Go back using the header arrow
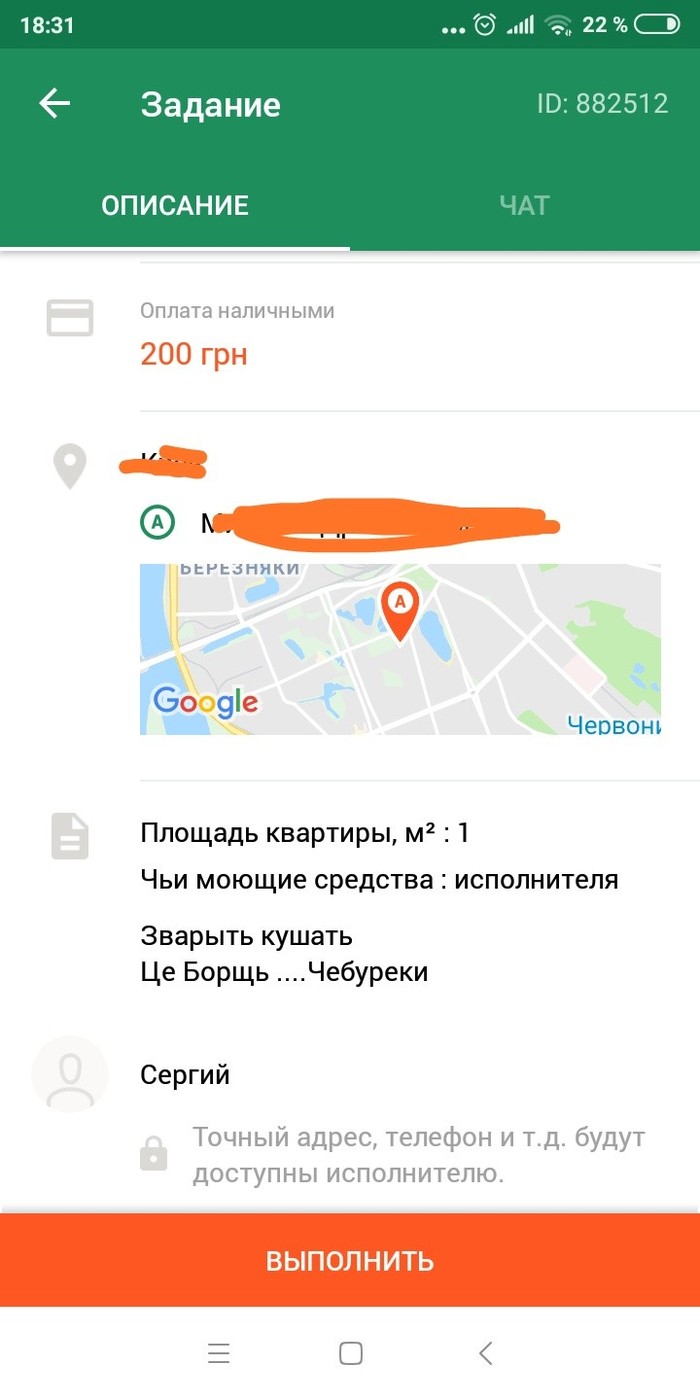This screenshot has width=700, height=1400. coord(55,104)
